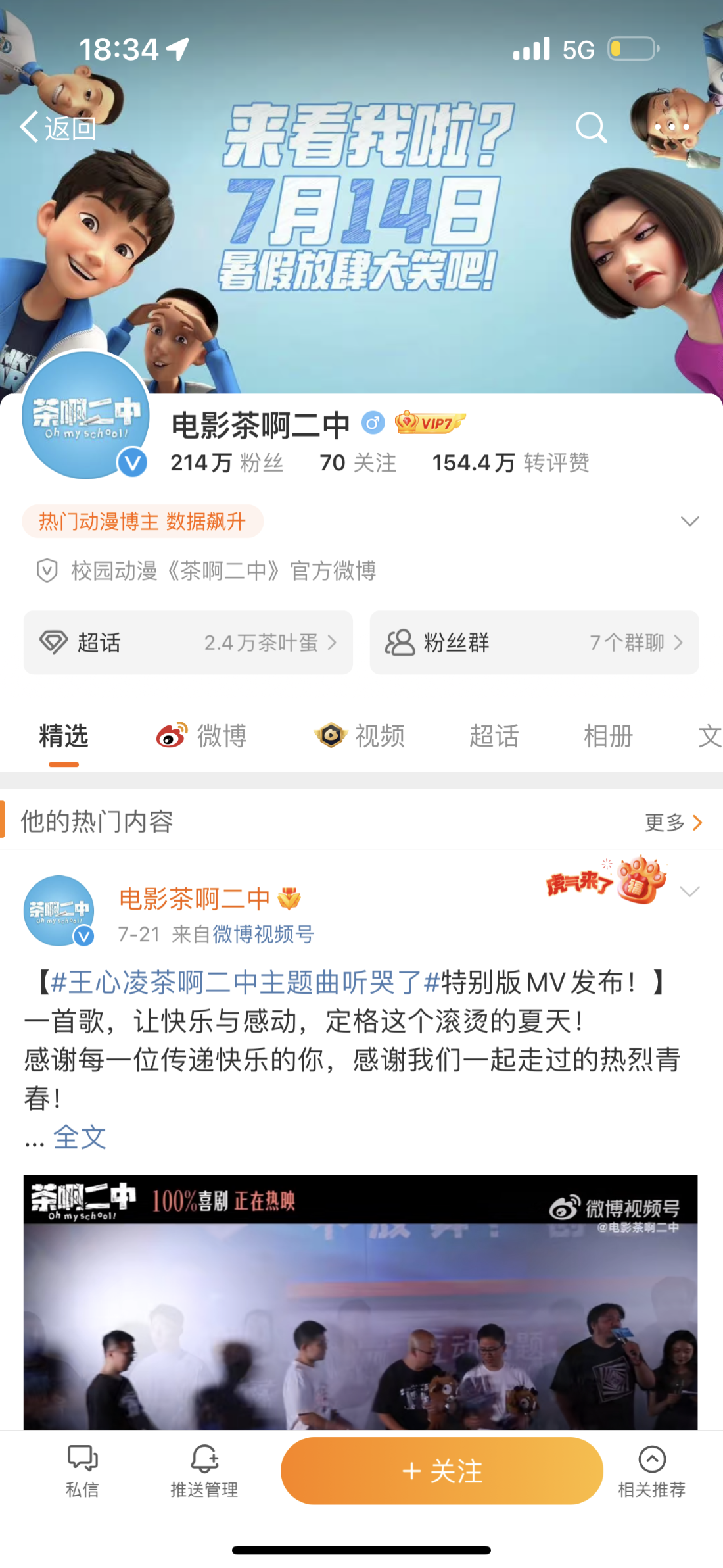
Task: Open the three-dot more options menu
Action: coord(671,127)
